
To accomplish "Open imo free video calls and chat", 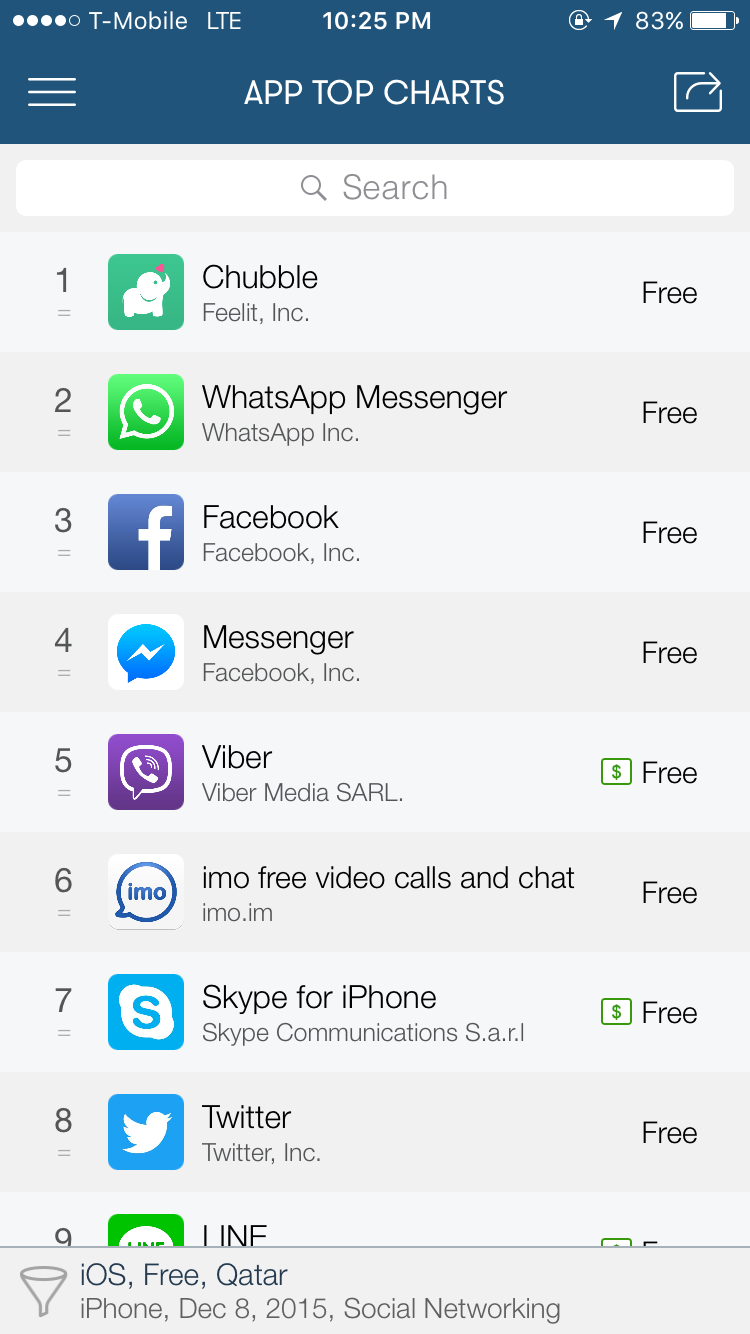I will 375,892.
